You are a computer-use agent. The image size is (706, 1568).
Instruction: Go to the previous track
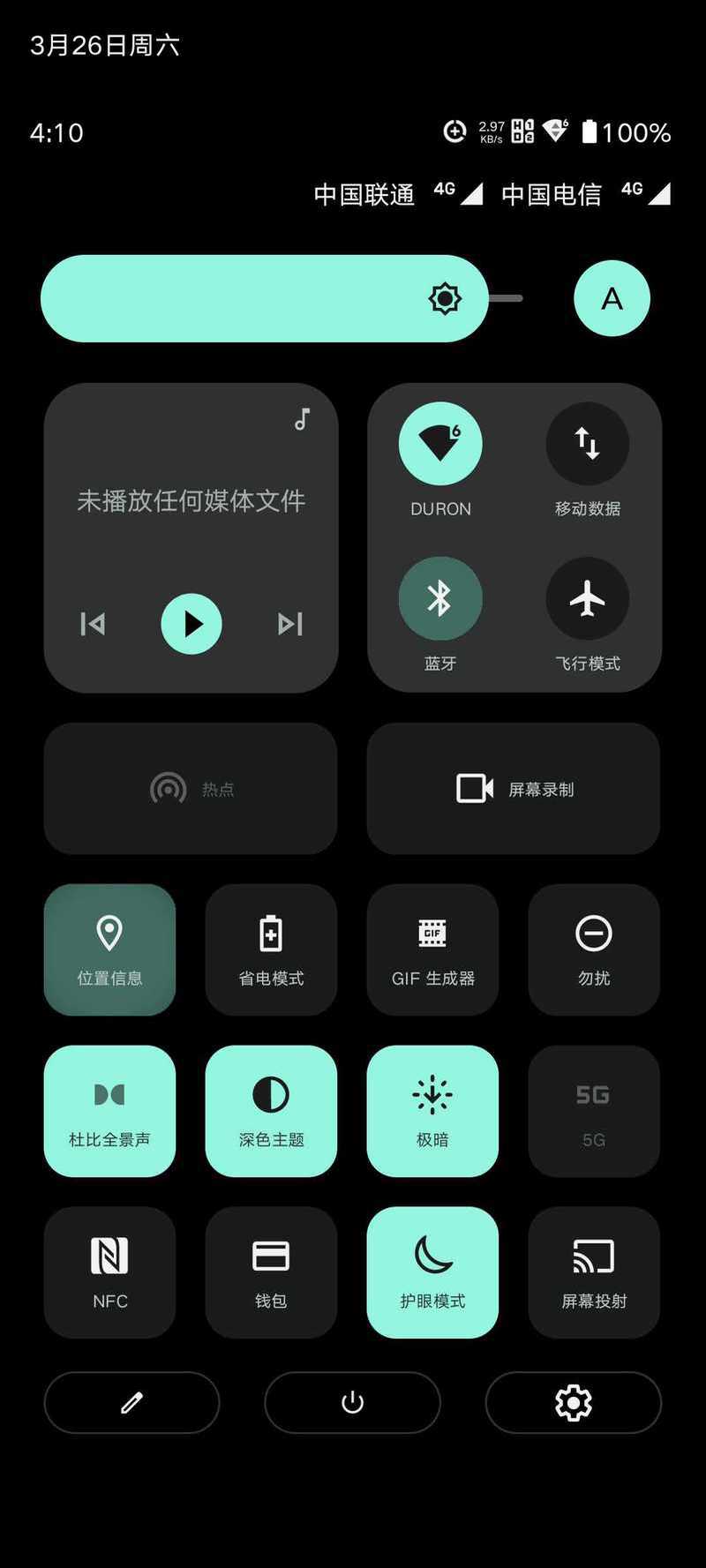[x=93, y=624]
